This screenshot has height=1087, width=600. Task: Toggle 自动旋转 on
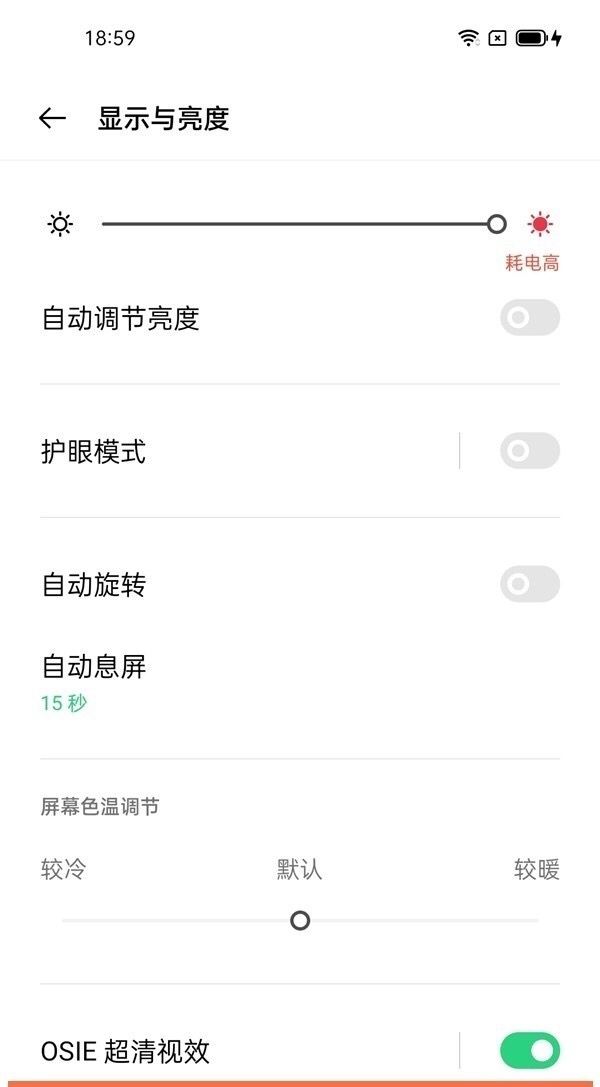[x=529, y=584]
